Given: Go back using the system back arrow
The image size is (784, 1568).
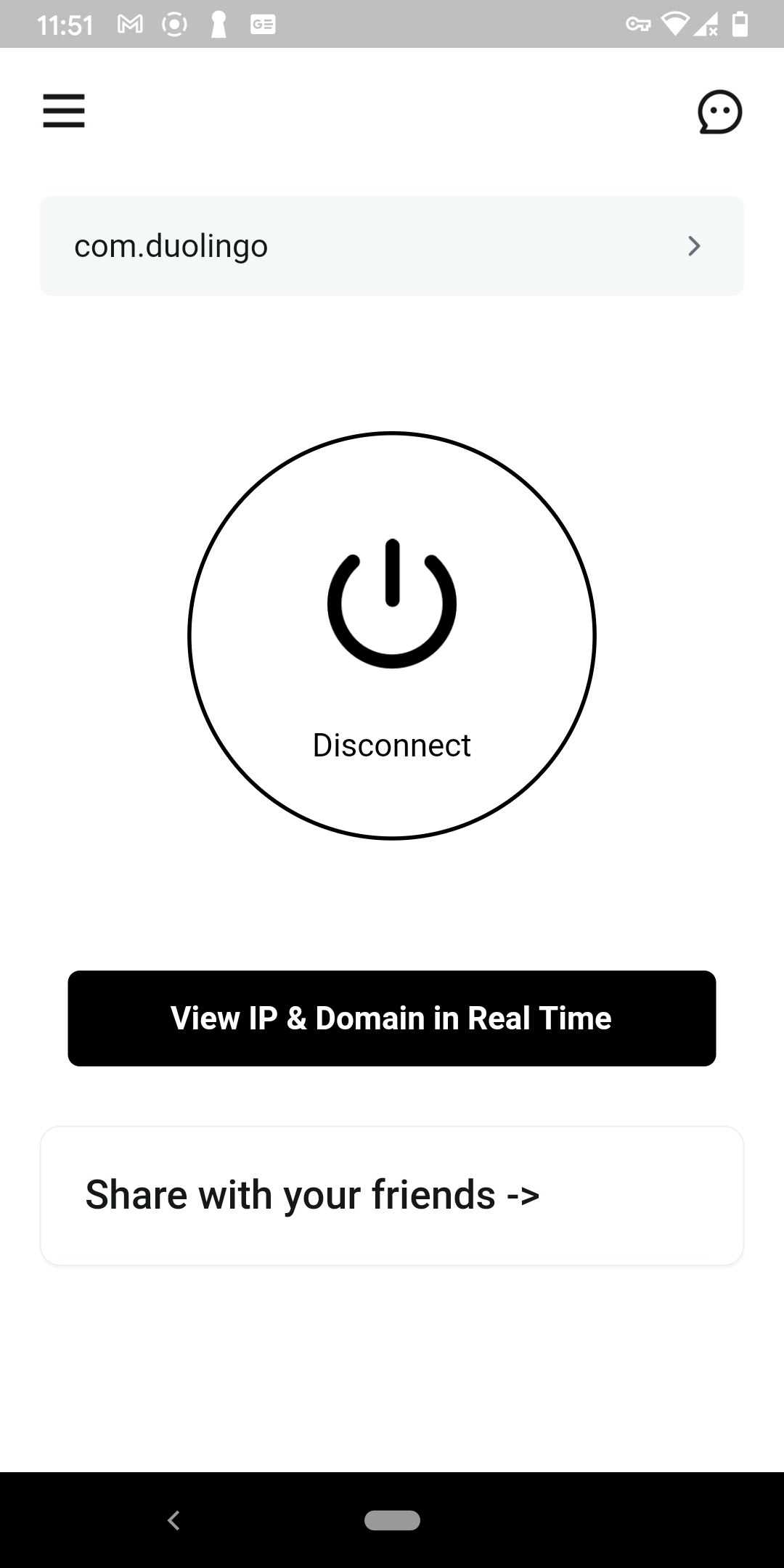Looking at the screenshot, I should coord(173,1520).
